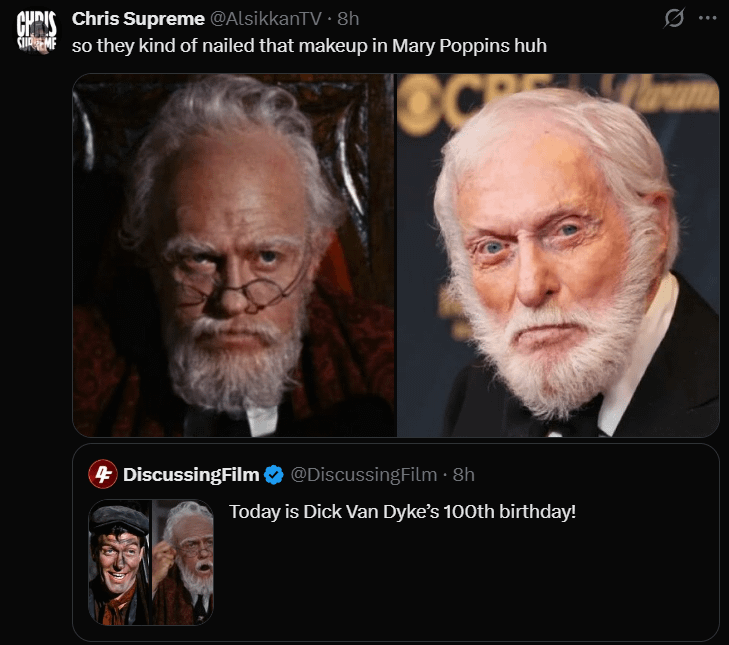View the right red carpet photo
The height and width of the screenshot is (645, 729).
pyautogui.click(x=558, y=256)
